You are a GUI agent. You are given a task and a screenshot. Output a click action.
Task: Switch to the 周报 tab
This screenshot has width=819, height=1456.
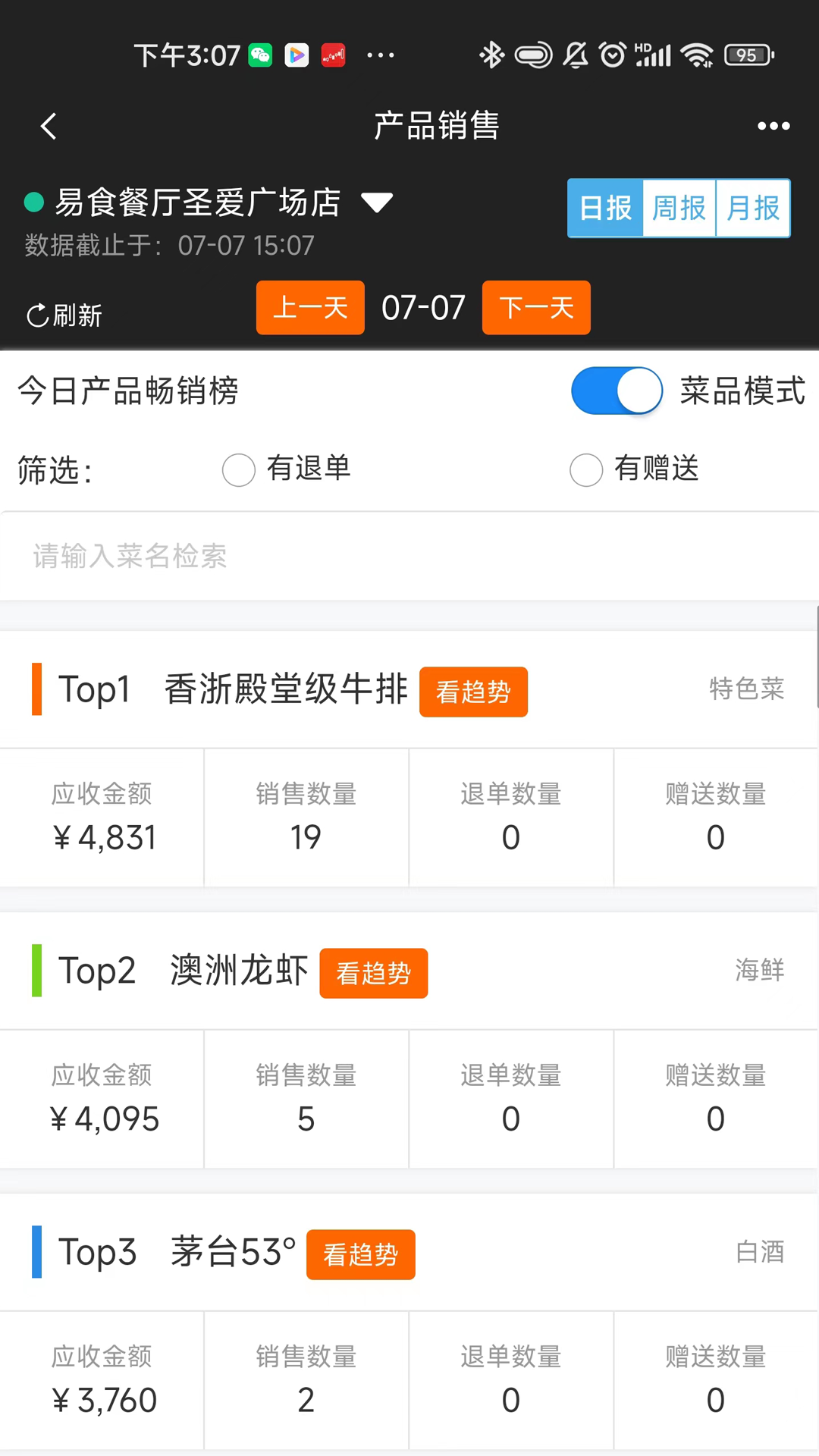pos(678,209)
